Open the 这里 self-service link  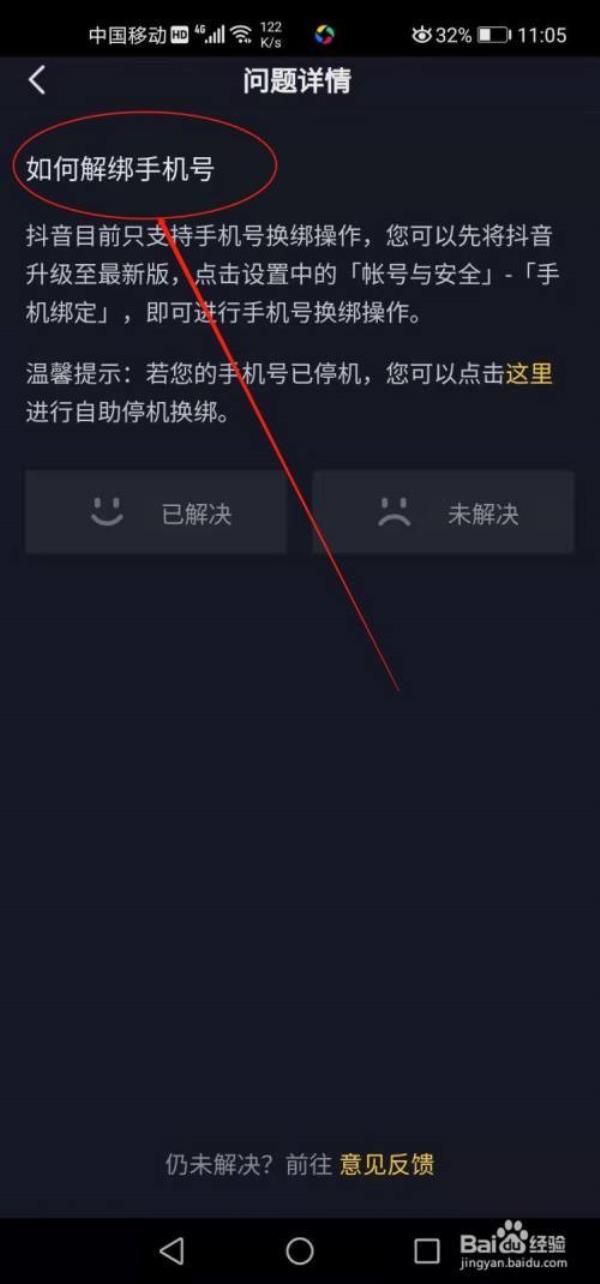click(x=529, y=374)
